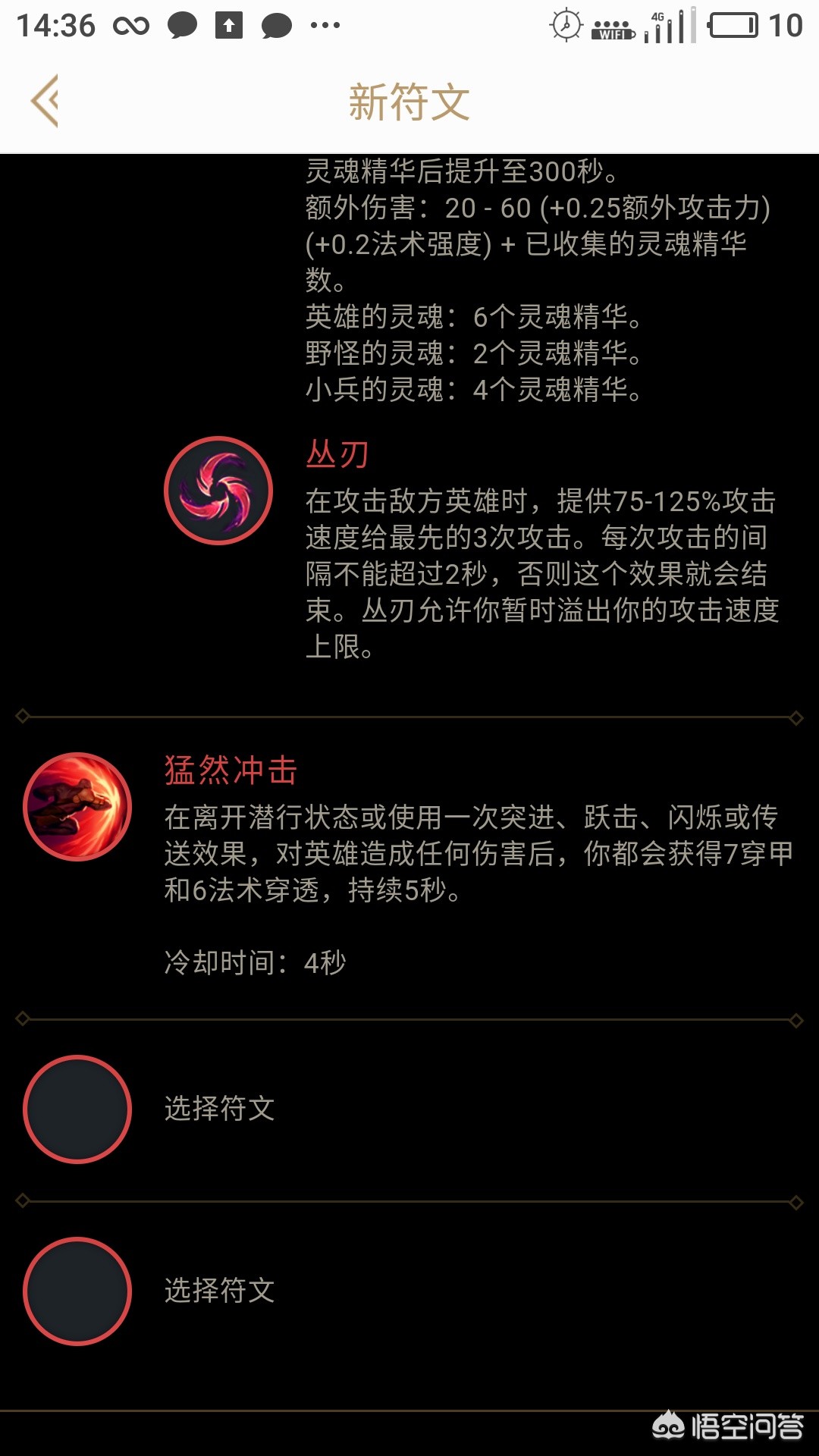Tap the 丛刃 rune icon
Image resolution: width=819 pixels, height=1456 pixels.
click(218, 491)
